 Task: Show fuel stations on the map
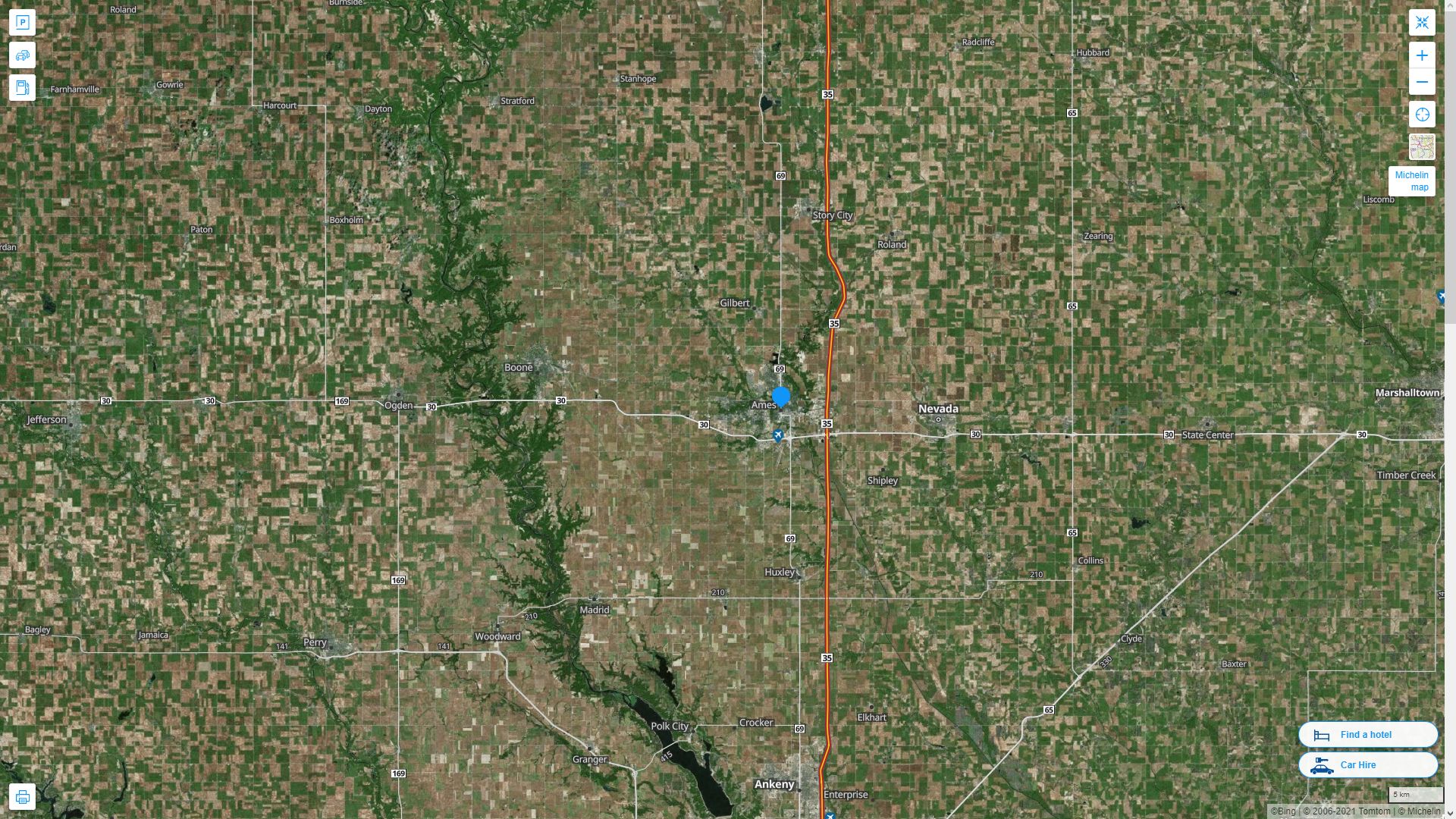(22, 87)
